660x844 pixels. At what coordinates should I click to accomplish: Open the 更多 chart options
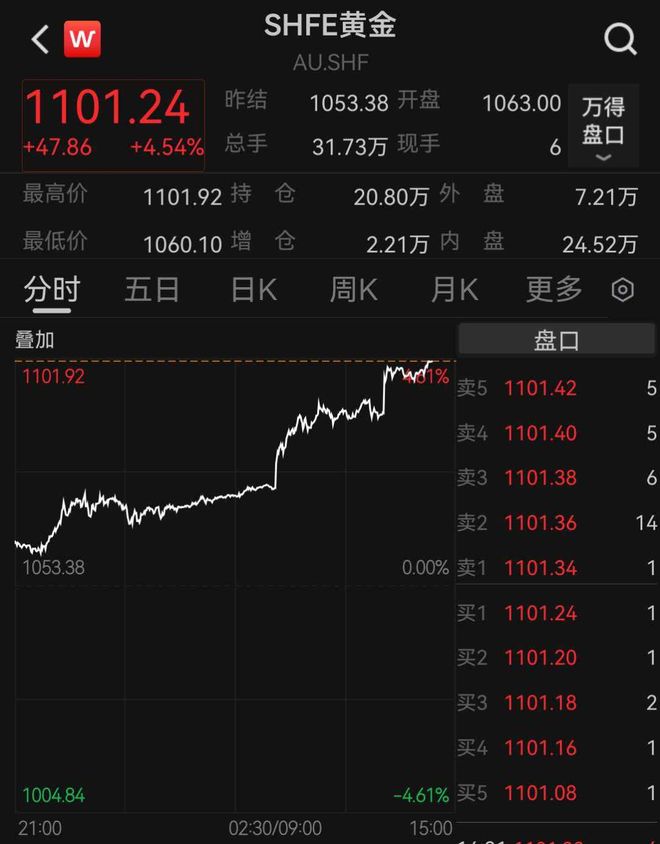pos(554,290)
